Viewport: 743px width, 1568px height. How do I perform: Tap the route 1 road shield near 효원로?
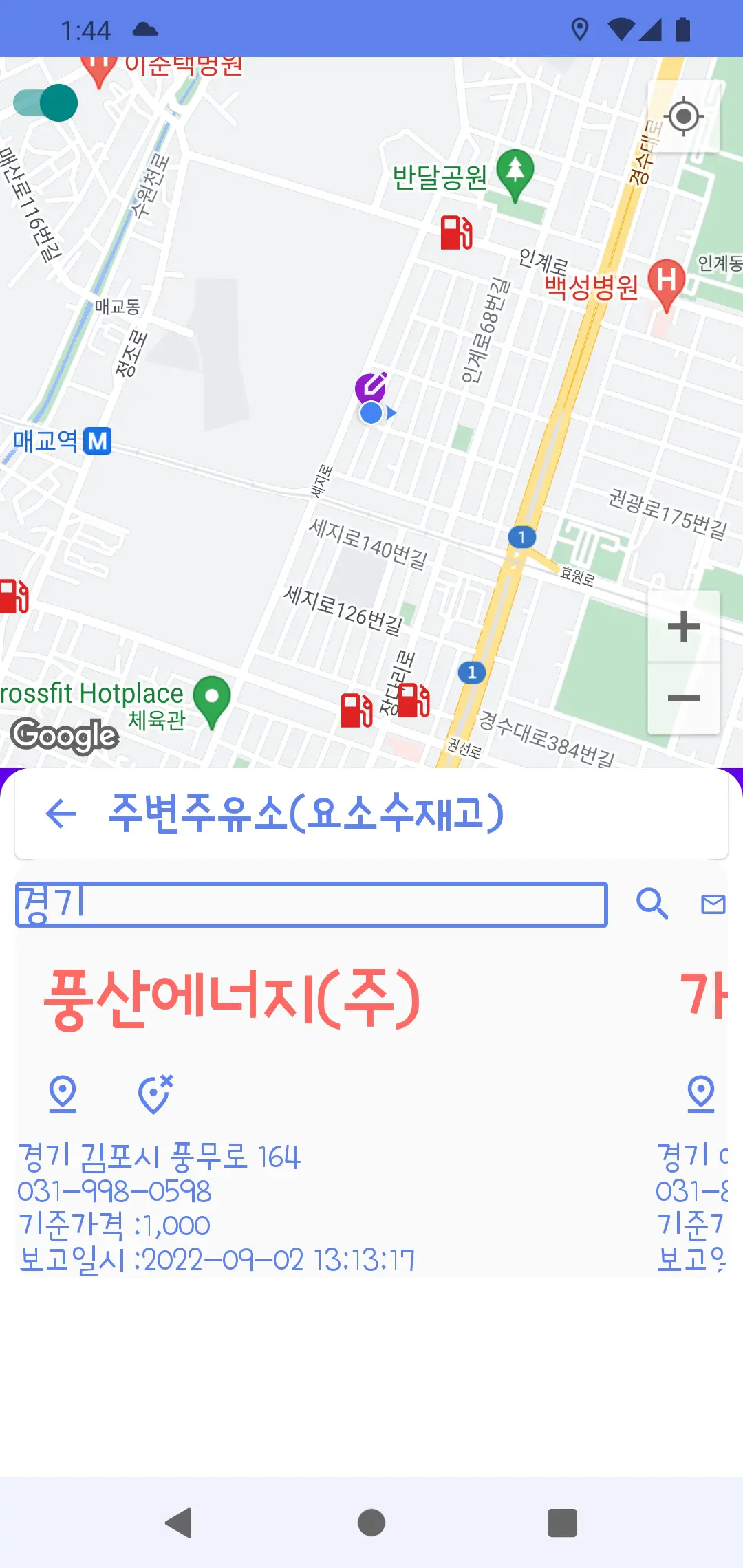coord(523,536)
